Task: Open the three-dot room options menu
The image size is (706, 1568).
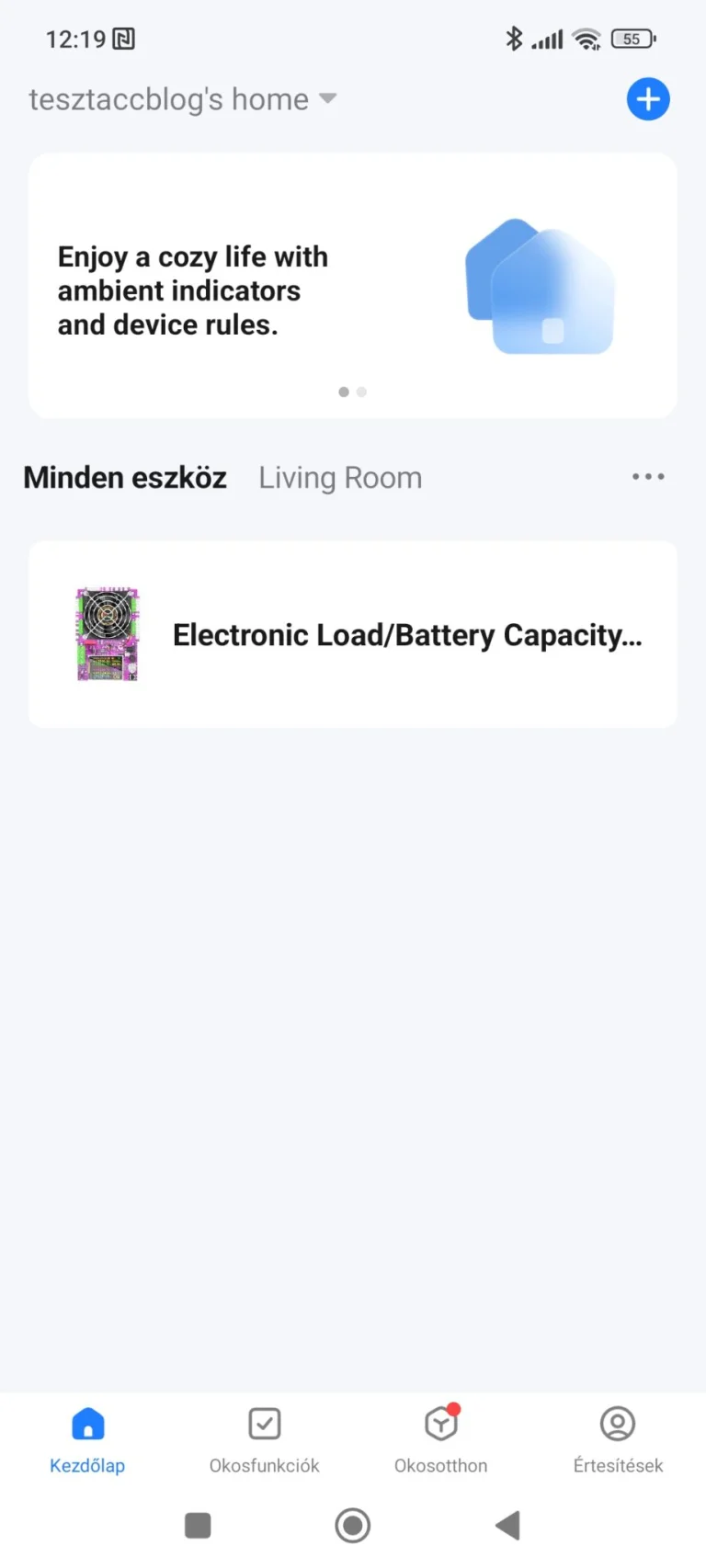Action: [x=648, y=477]
